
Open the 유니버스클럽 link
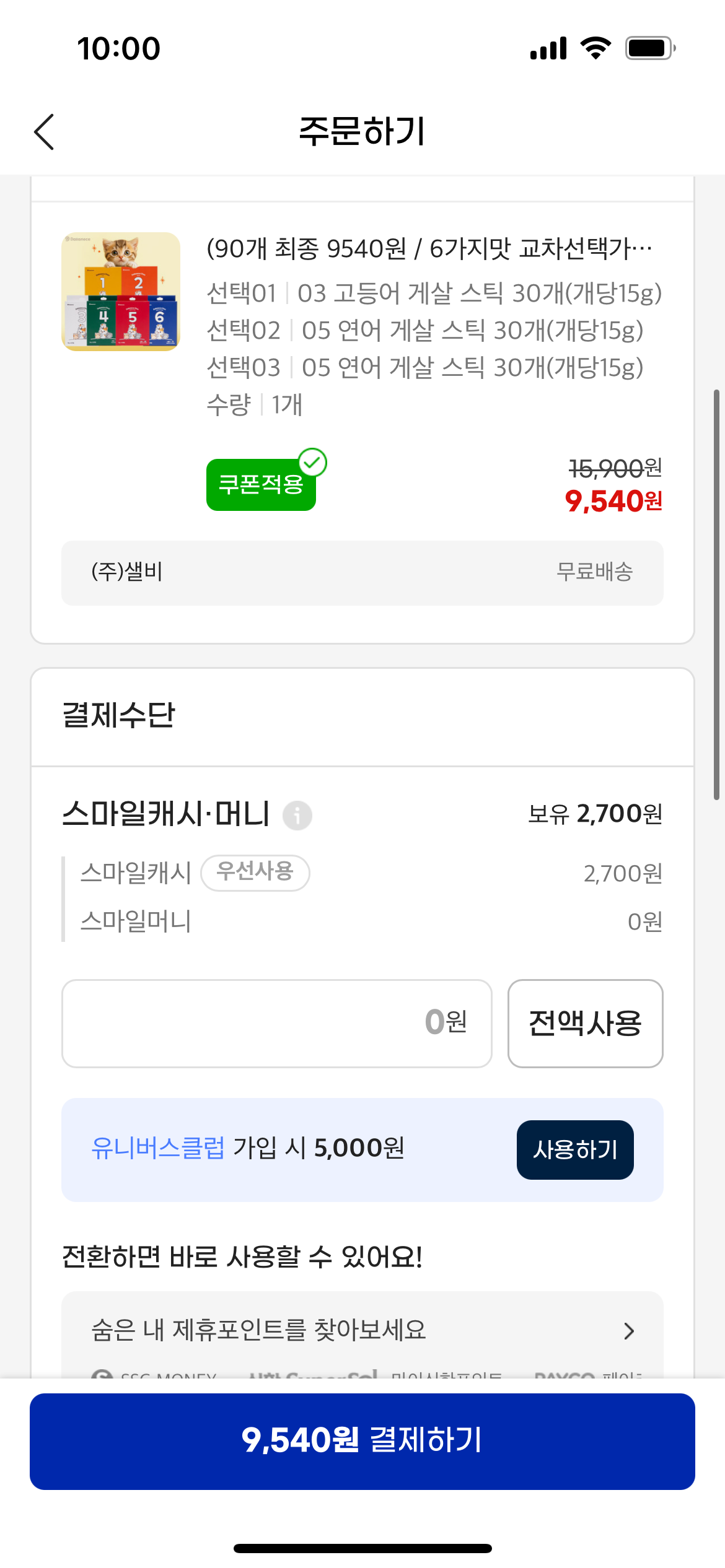158,1148
